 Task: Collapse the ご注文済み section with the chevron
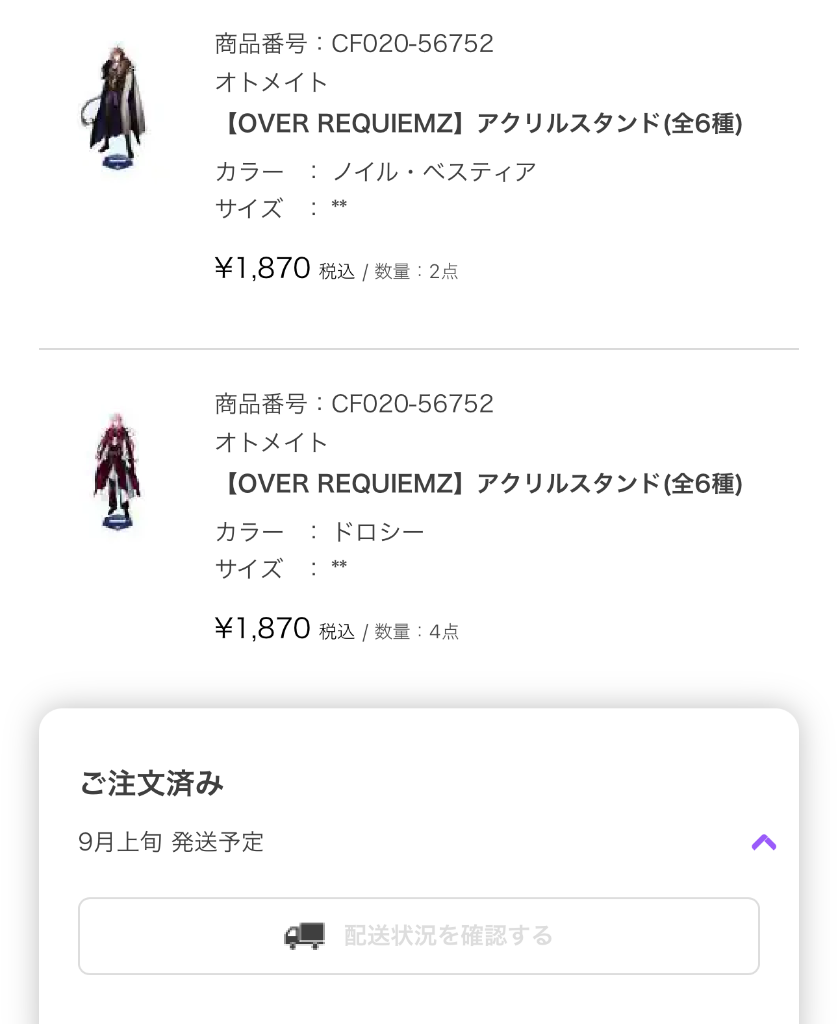pyautogui.click(x=764, y=842)
